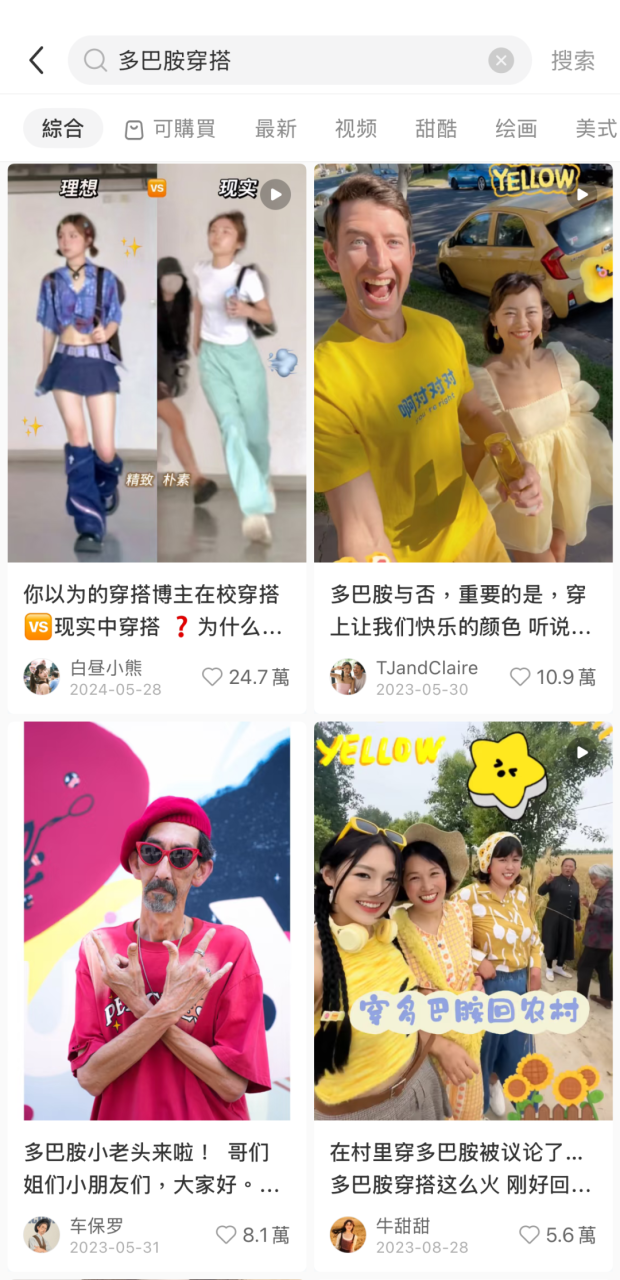Open 车保罗's 多巴胺小老头 post
Image resolution: width=620 pixels, height=1280 pixels.
[157, 920]
